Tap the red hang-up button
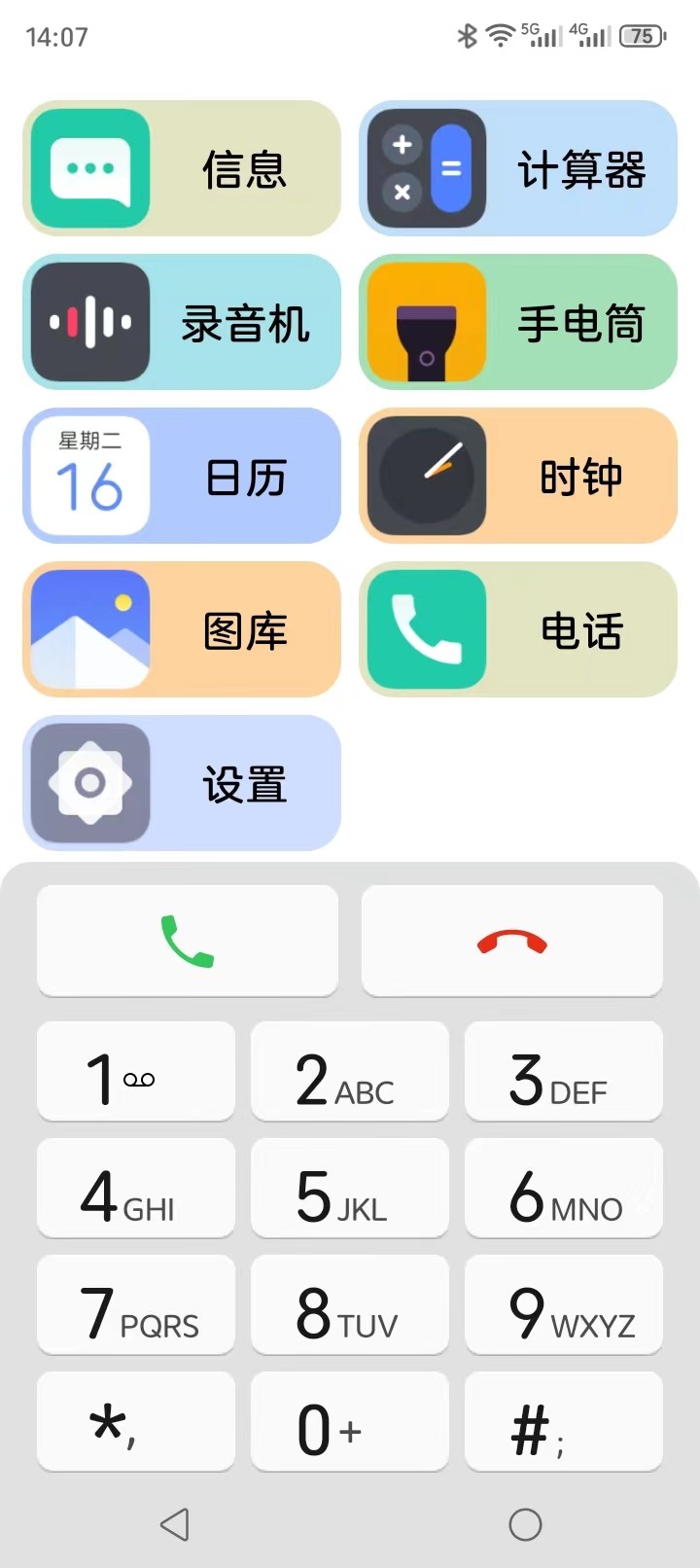This screenshot has width=700, height=1568. (x=512, y=941)
